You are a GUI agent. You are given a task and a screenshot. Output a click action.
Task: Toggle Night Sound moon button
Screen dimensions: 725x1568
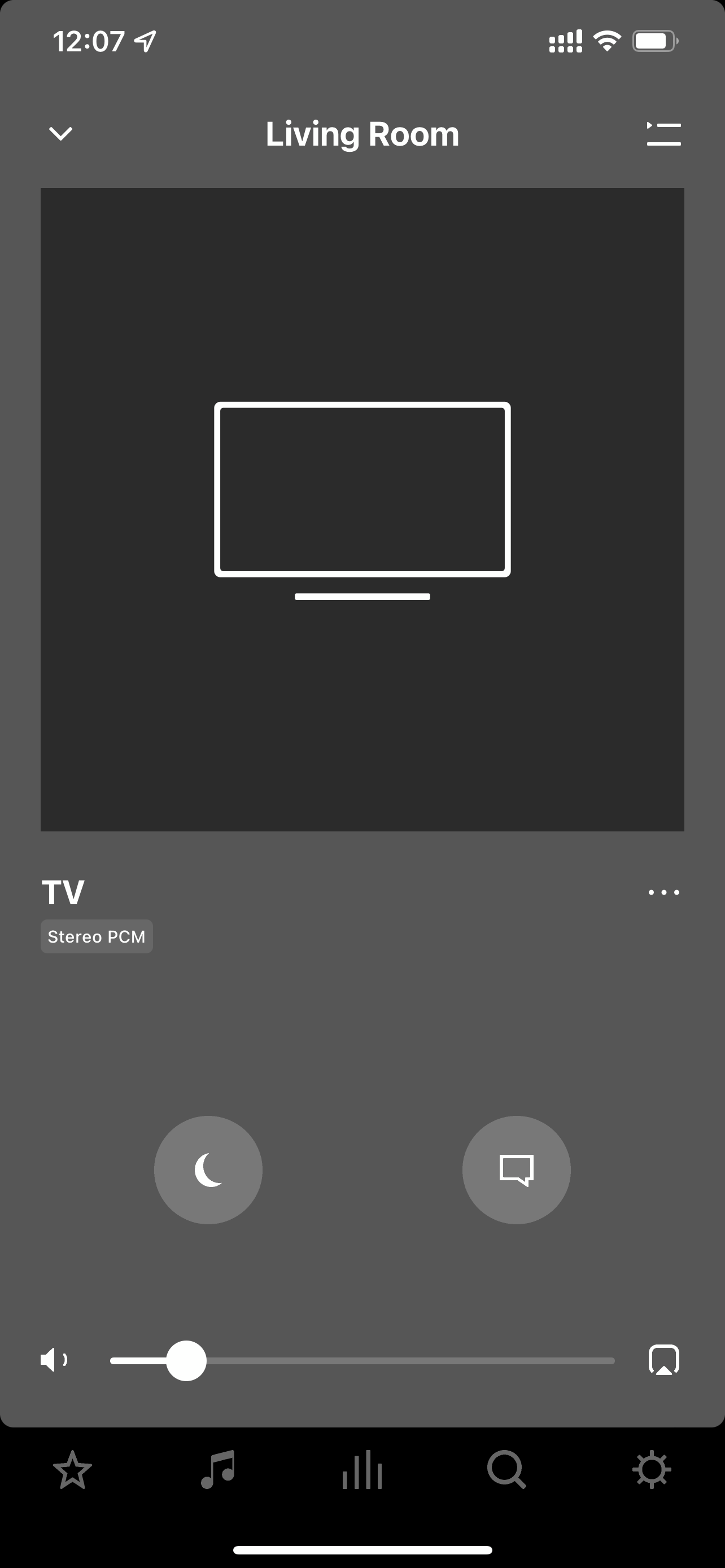[x=208, y=1170]
